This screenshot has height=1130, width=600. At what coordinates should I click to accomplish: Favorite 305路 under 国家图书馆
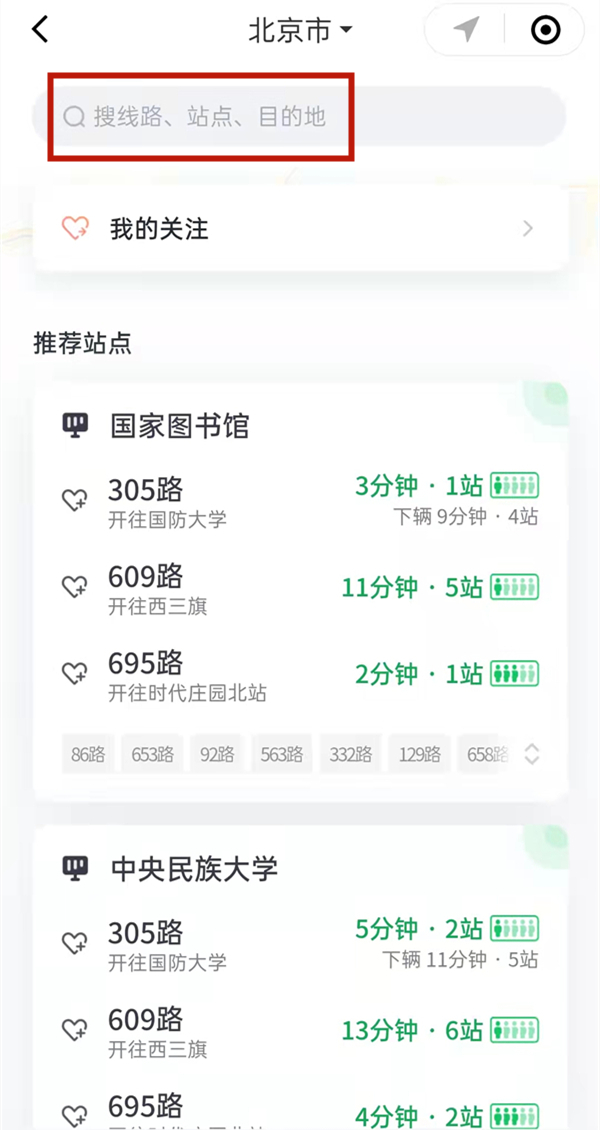75,499
